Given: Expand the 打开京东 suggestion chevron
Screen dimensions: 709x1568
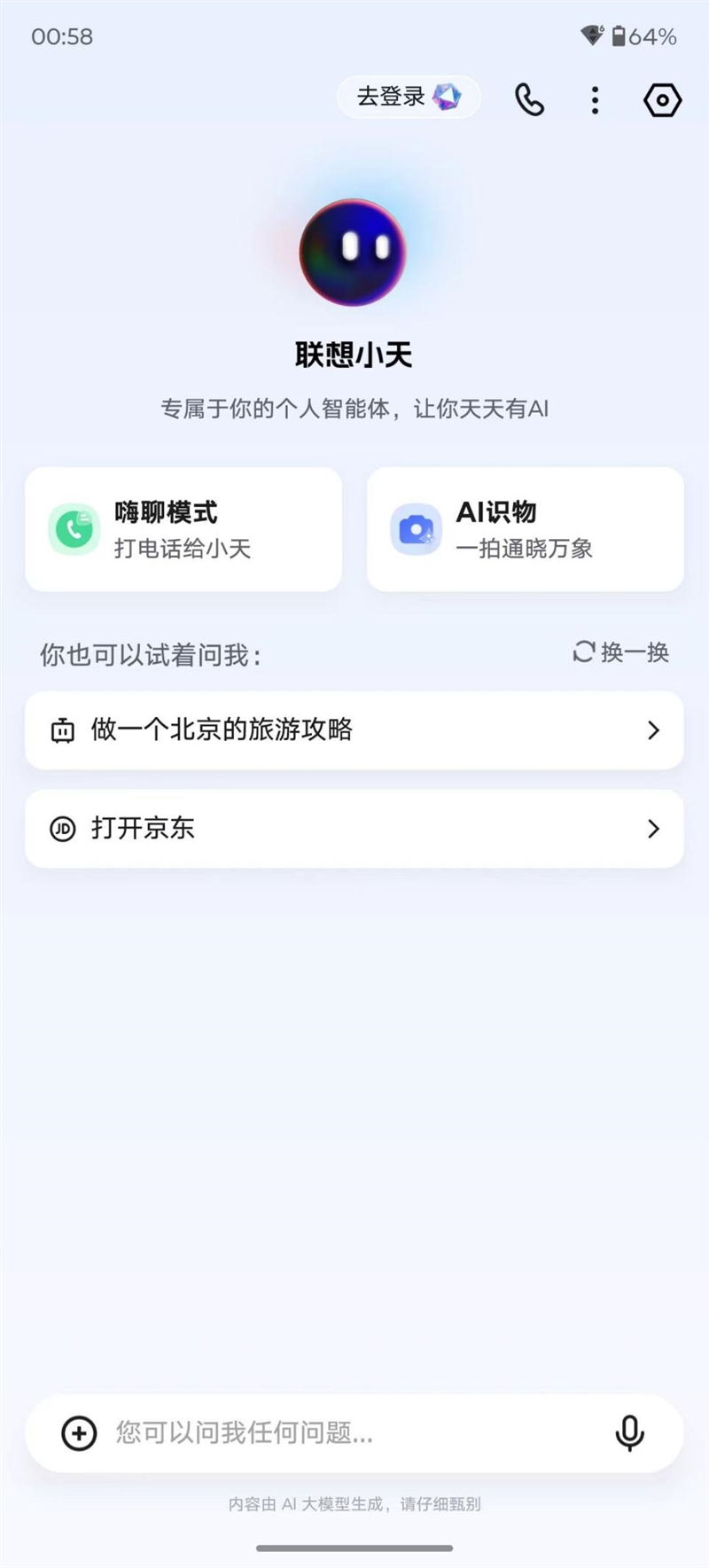Looking at the screenshot, I should (654, 829).
